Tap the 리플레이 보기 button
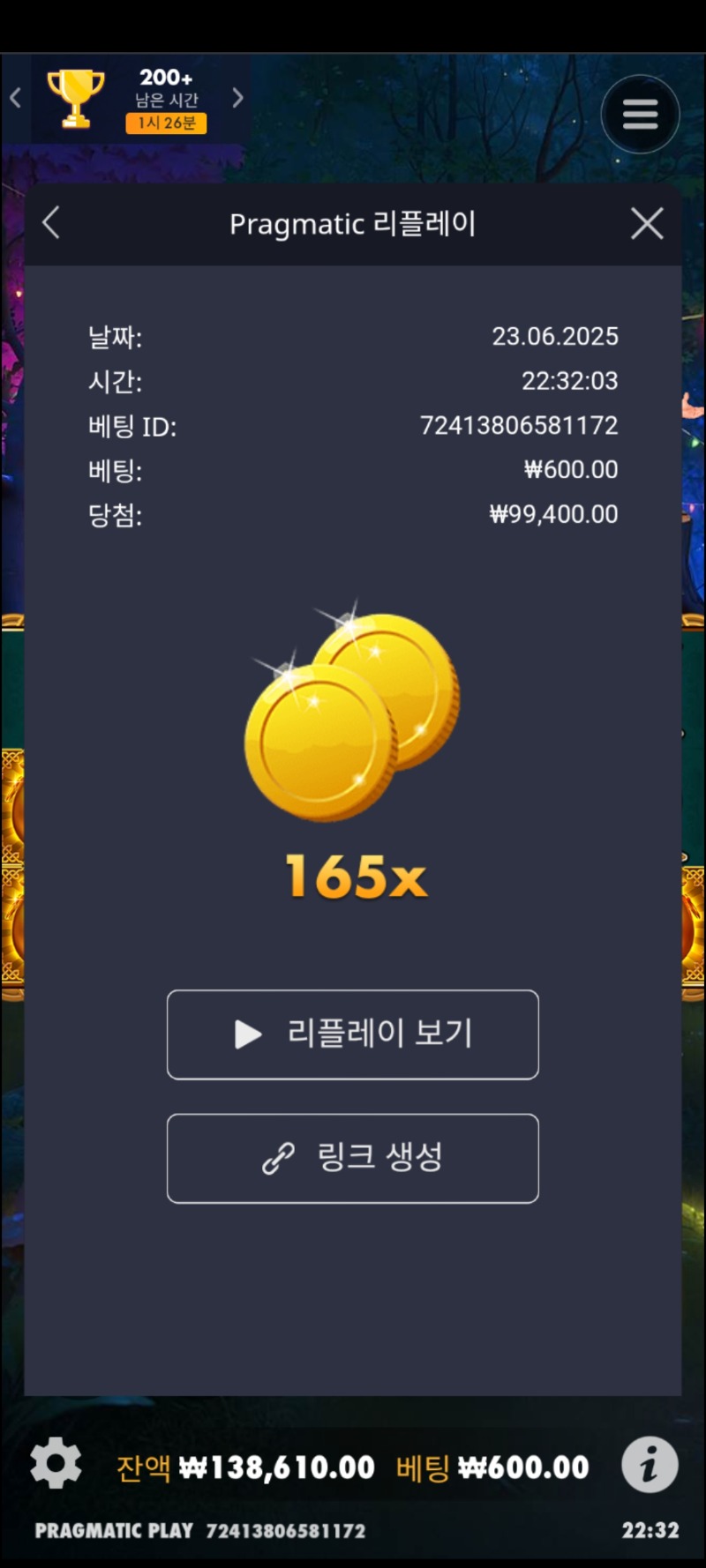 353,1034
